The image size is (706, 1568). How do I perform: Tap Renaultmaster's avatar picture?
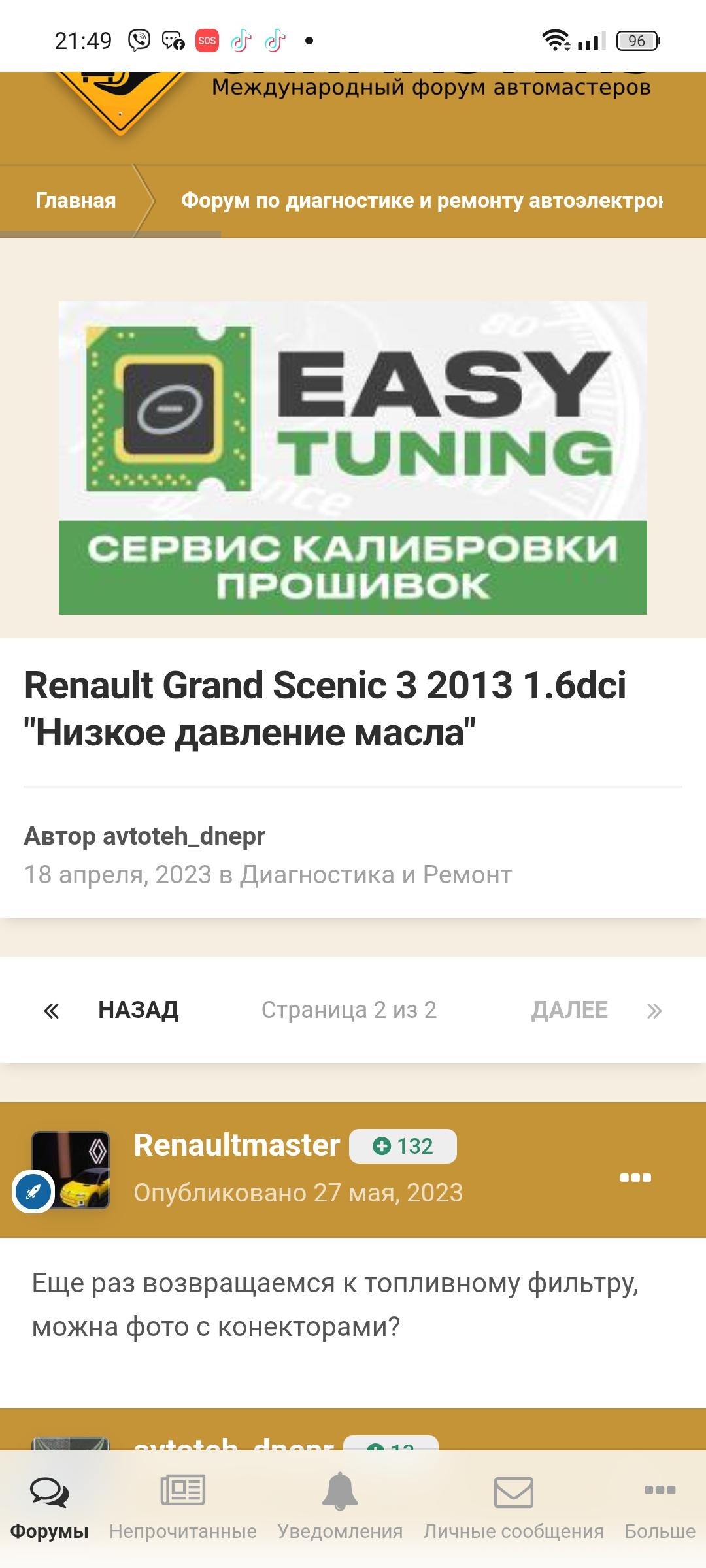[x=71, y=1170]
